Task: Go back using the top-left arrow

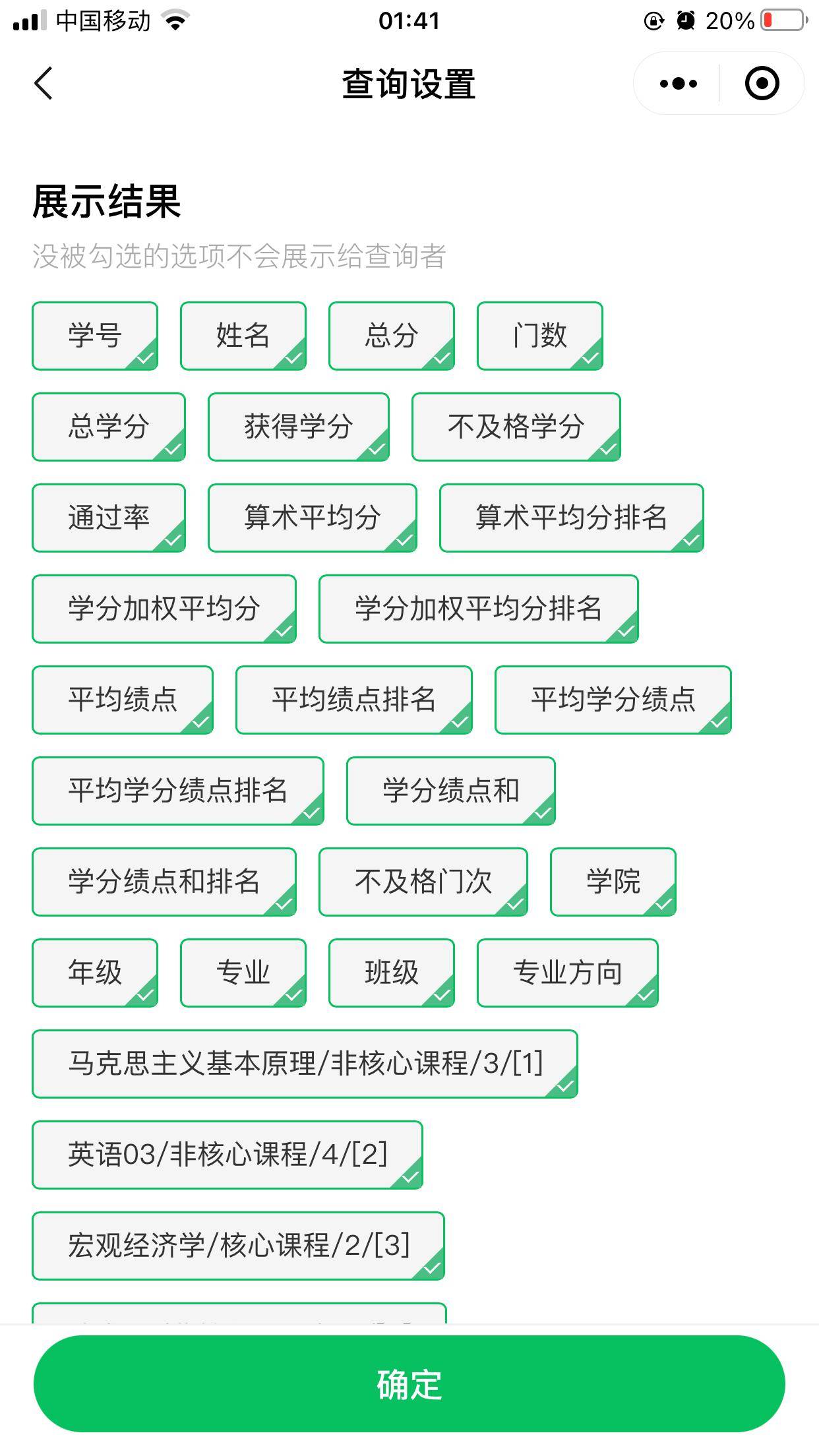Action: (44, 84)
